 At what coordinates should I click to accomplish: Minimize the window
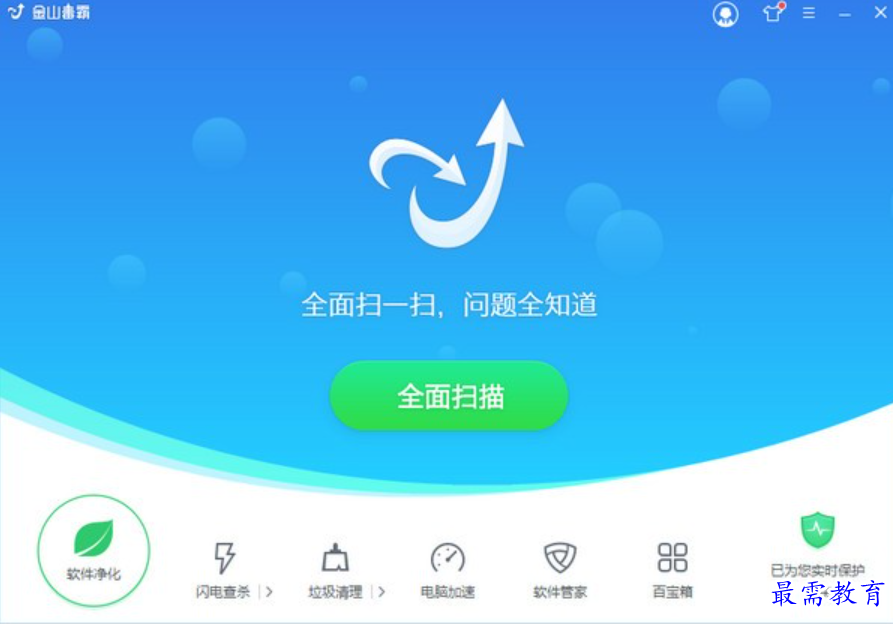coord(844,14)
